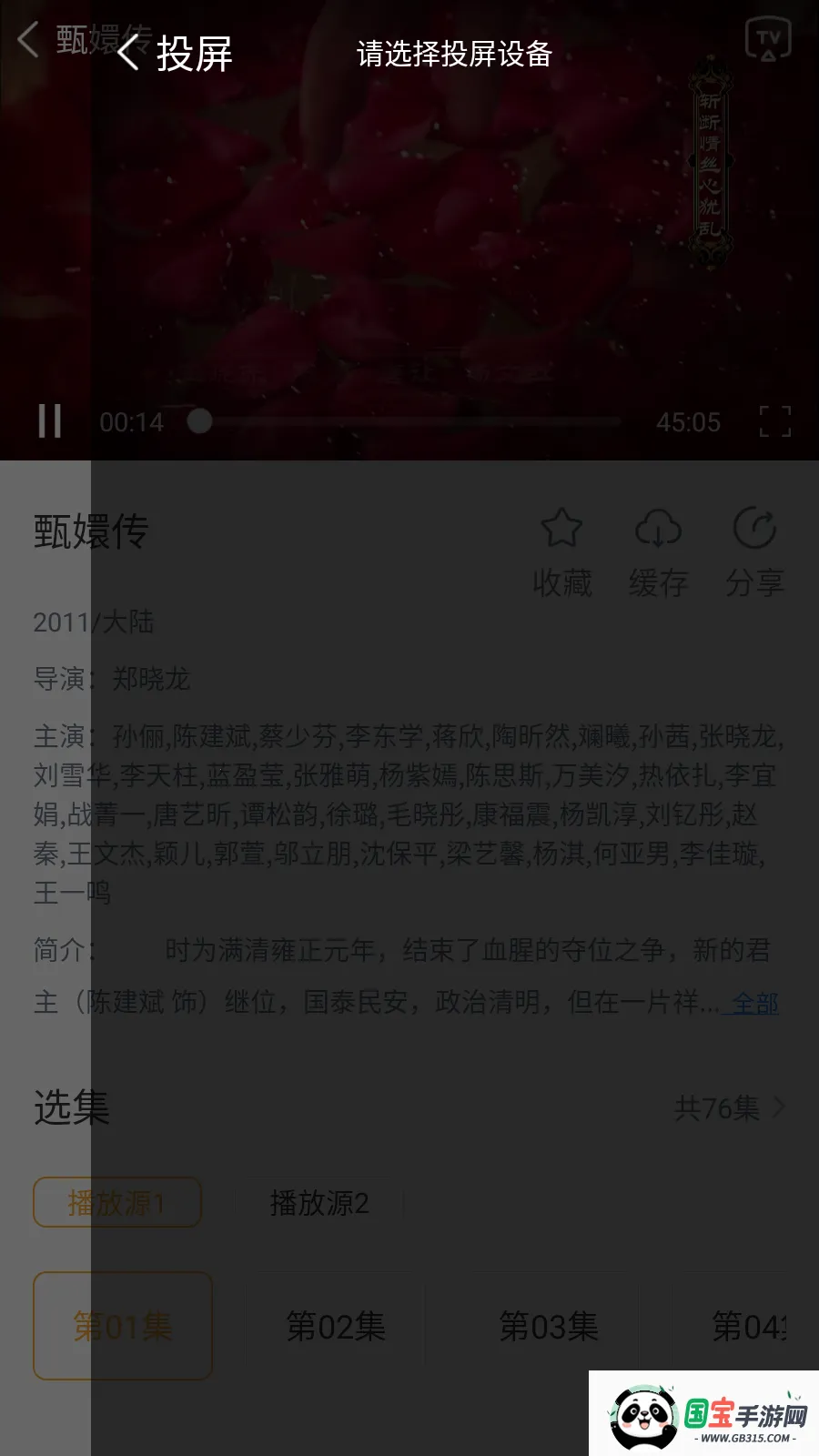
Task: Expand the full 共76集 episode list
Action: [x=728, y=1108]
